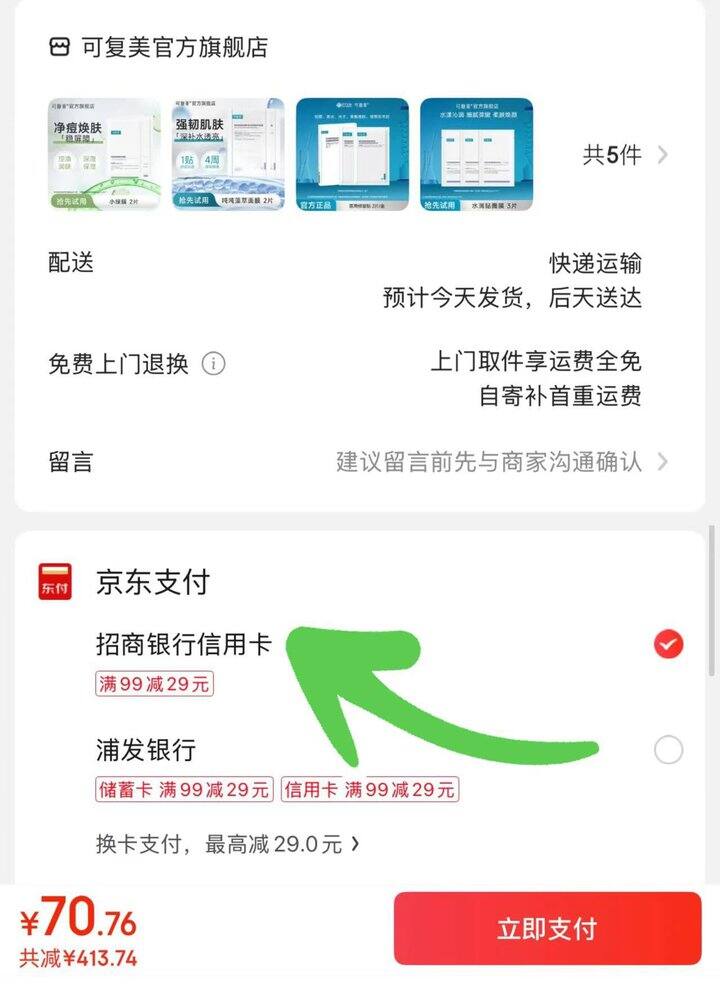This screenshot has width=720, height=984.
Task: Choose 浦发银行 payment option
Action: click(668, 749)
